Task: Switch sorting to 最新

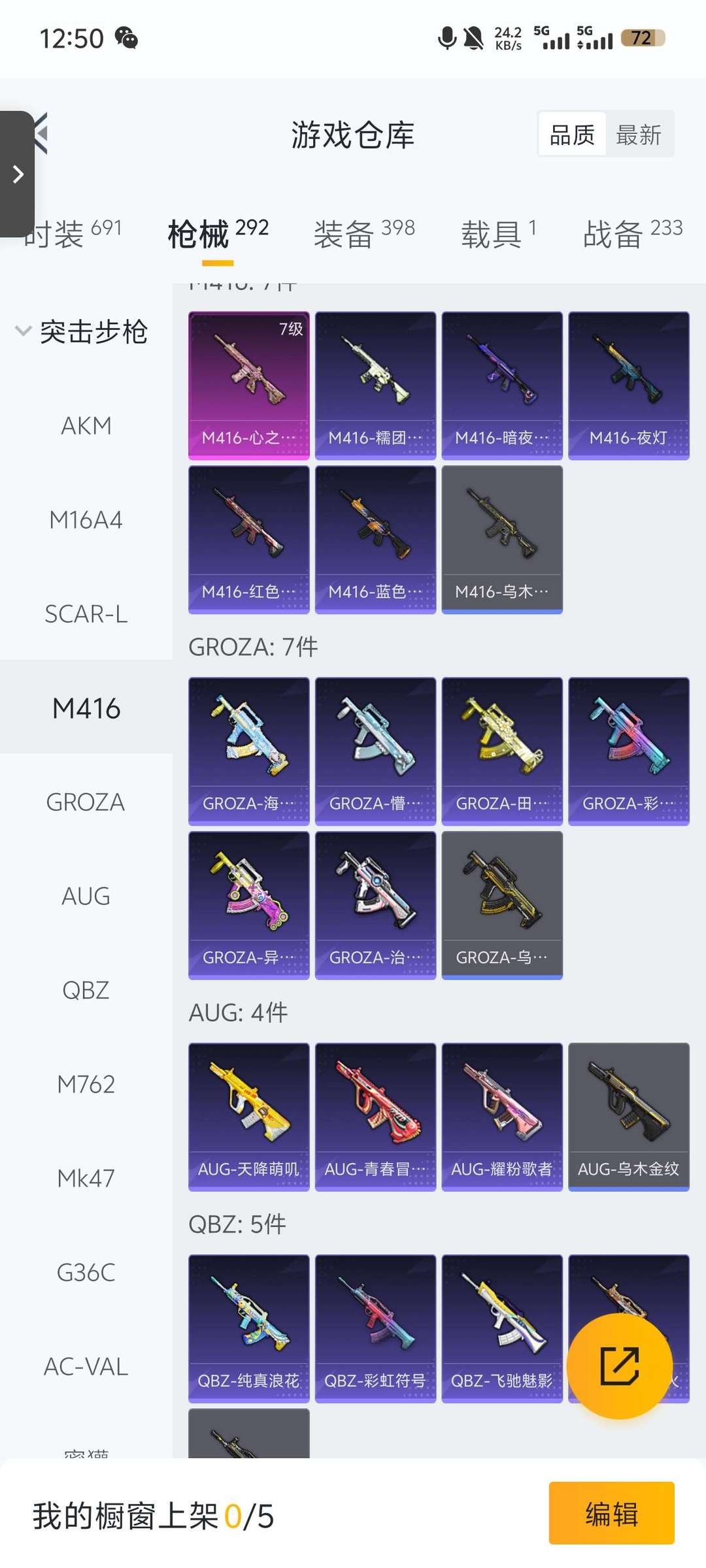Action: 639,135
